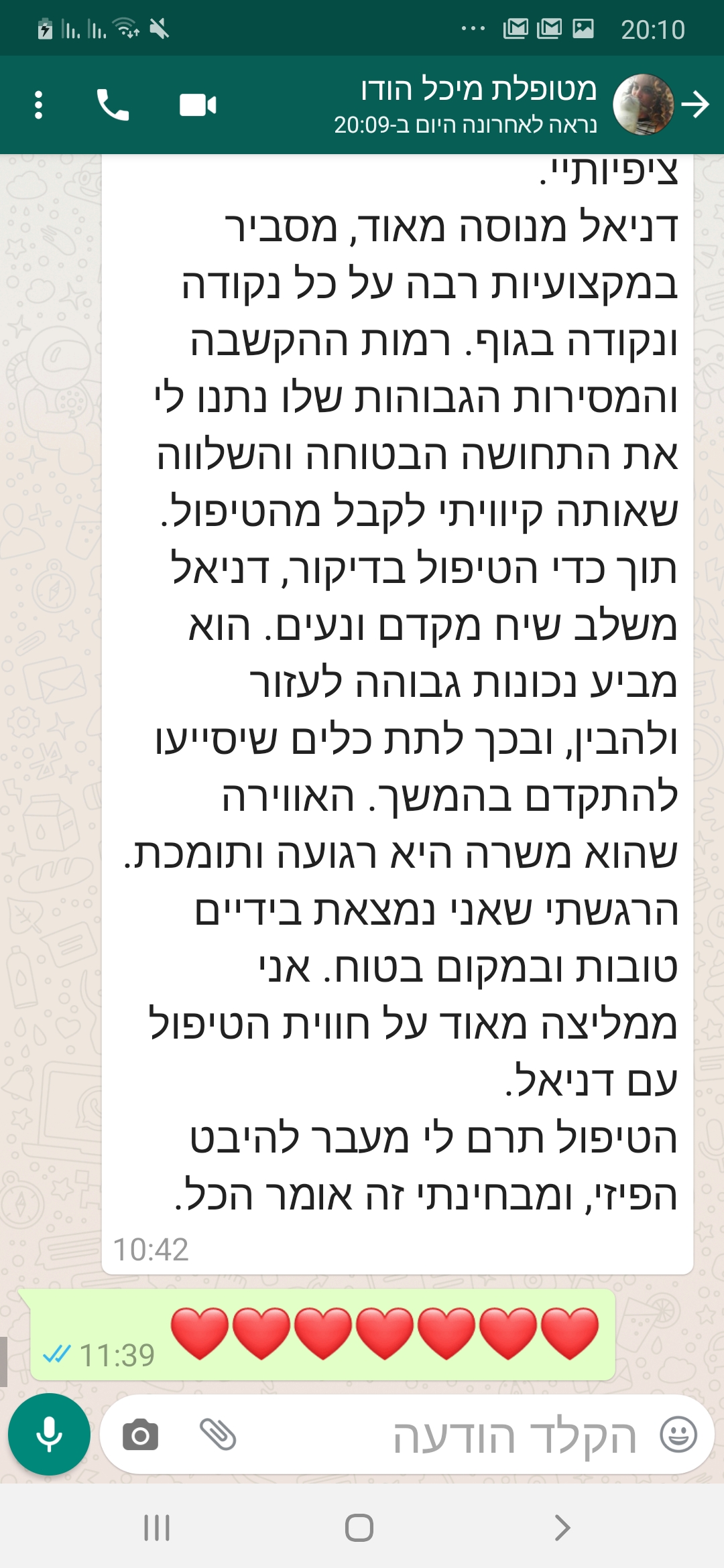Open recent apps from the navigation bar
The image size is (724, 1568).
point(157,1528)
